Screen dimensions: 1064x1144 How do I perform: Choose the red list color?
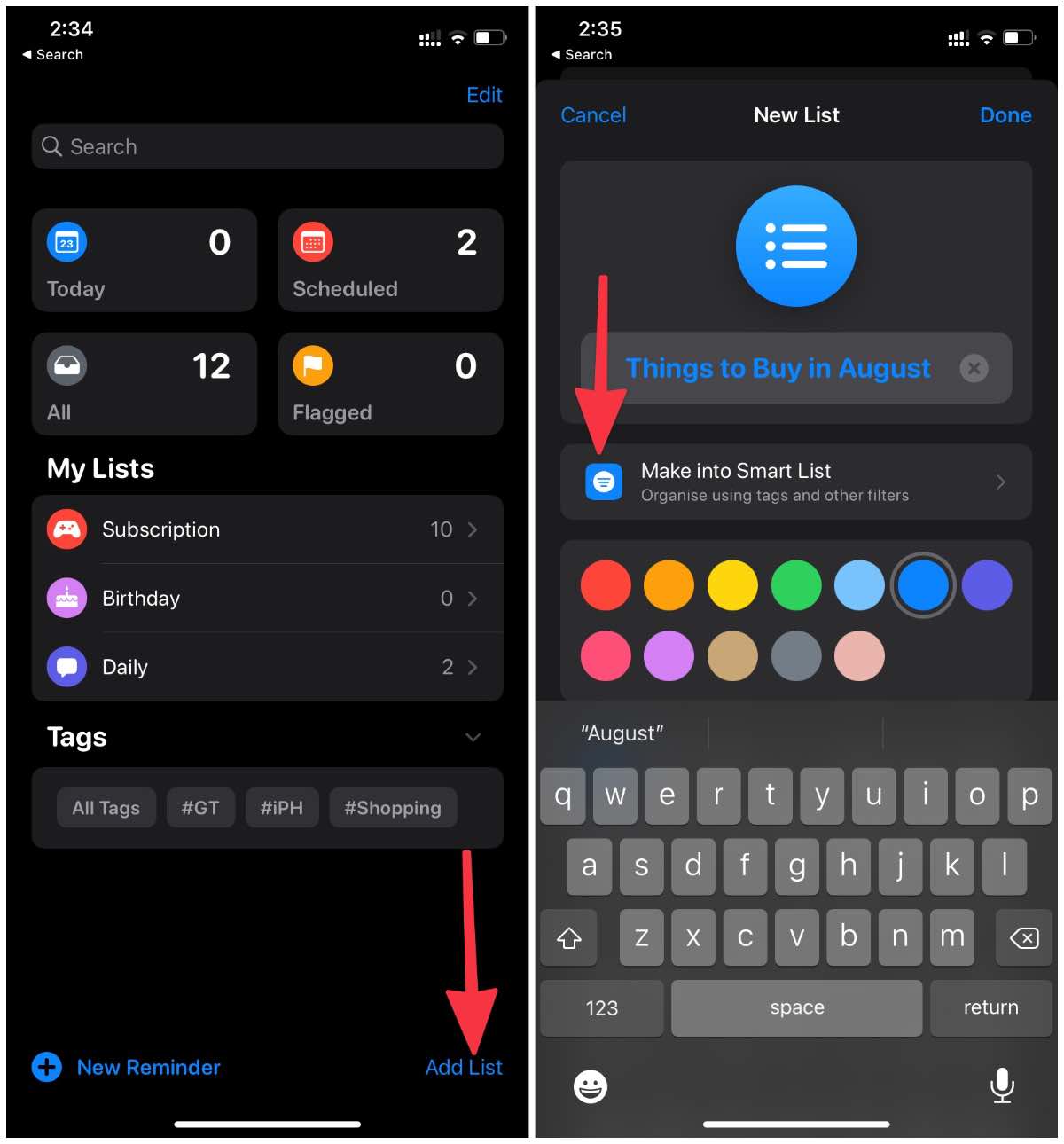pos(606,585)
